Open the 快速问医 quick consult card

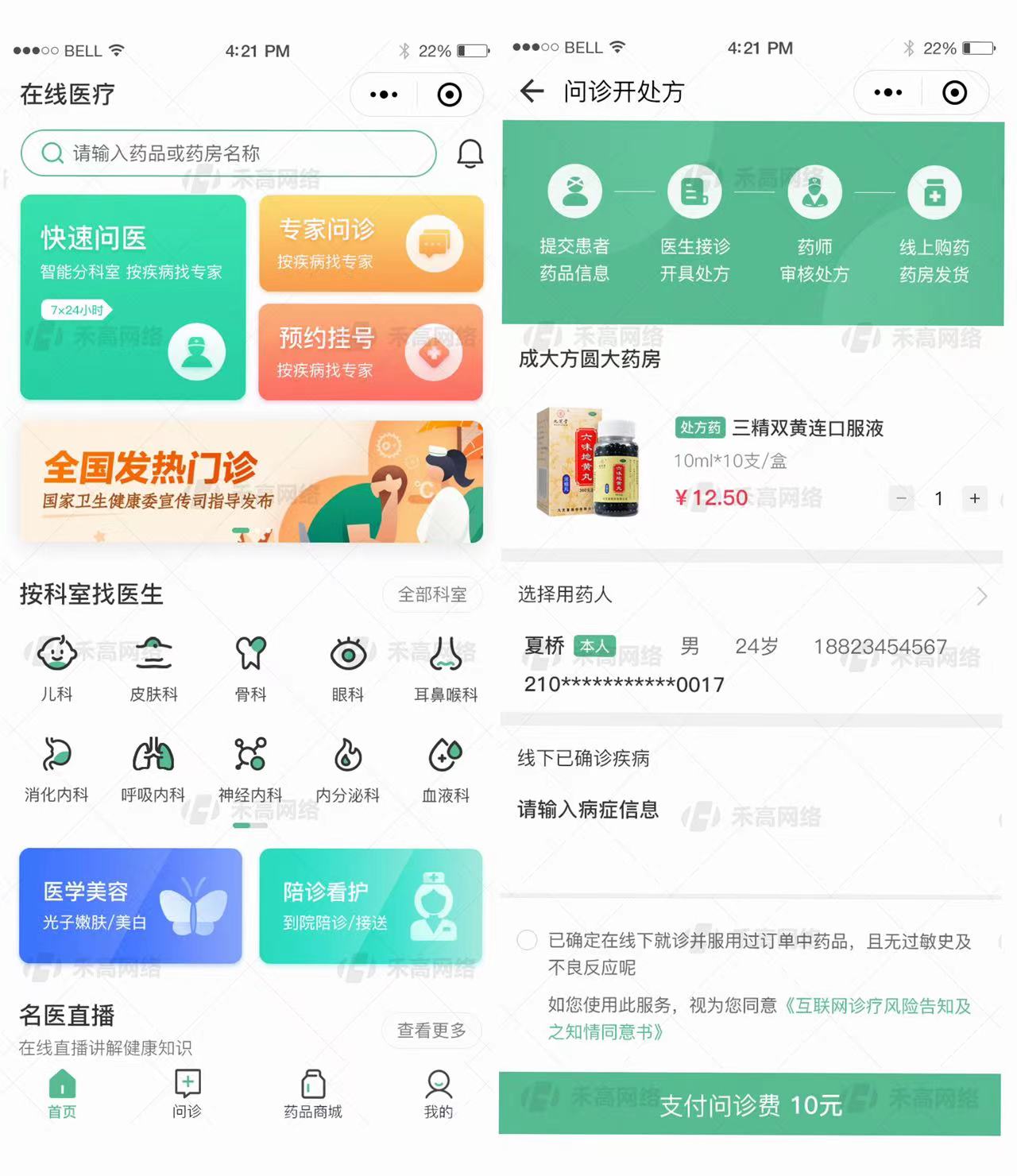coord(133,297)
